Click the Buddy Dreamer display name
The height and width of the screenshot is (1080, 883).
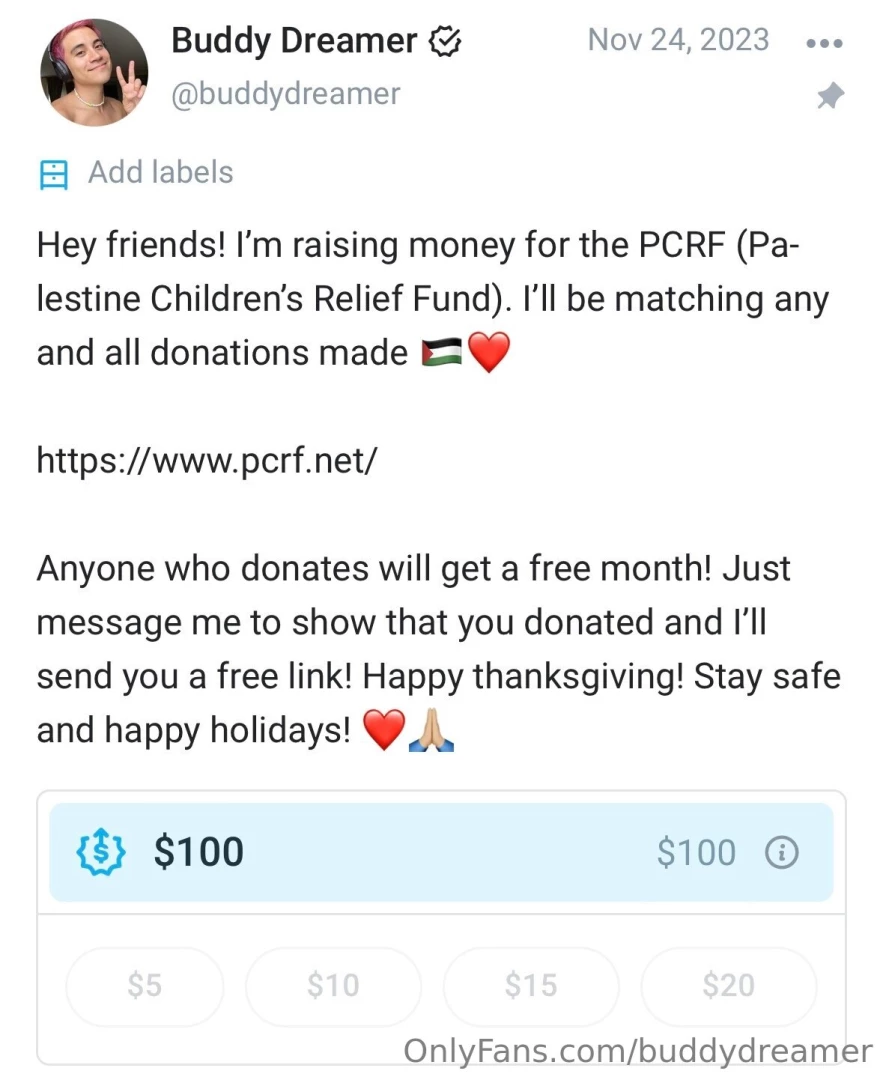click(x=293, y=41)
